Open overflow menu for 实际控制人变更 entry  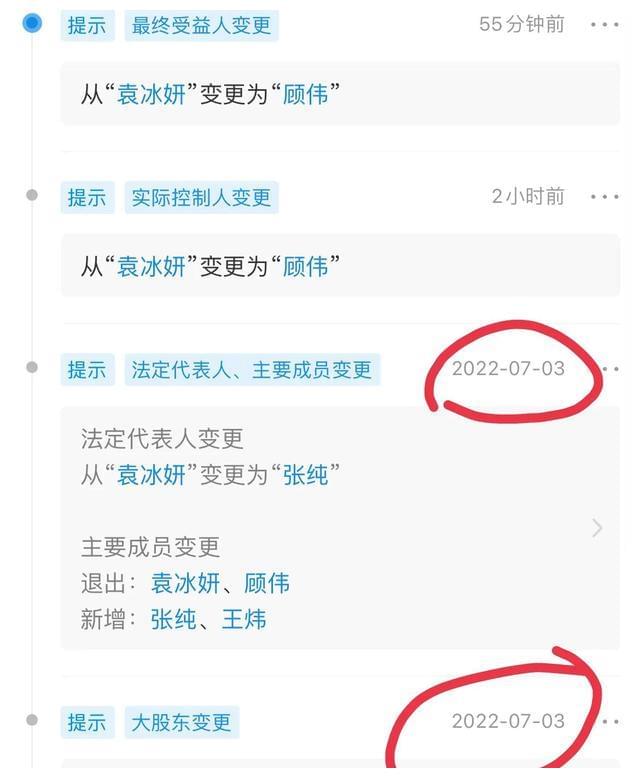(x=604, y=197)
